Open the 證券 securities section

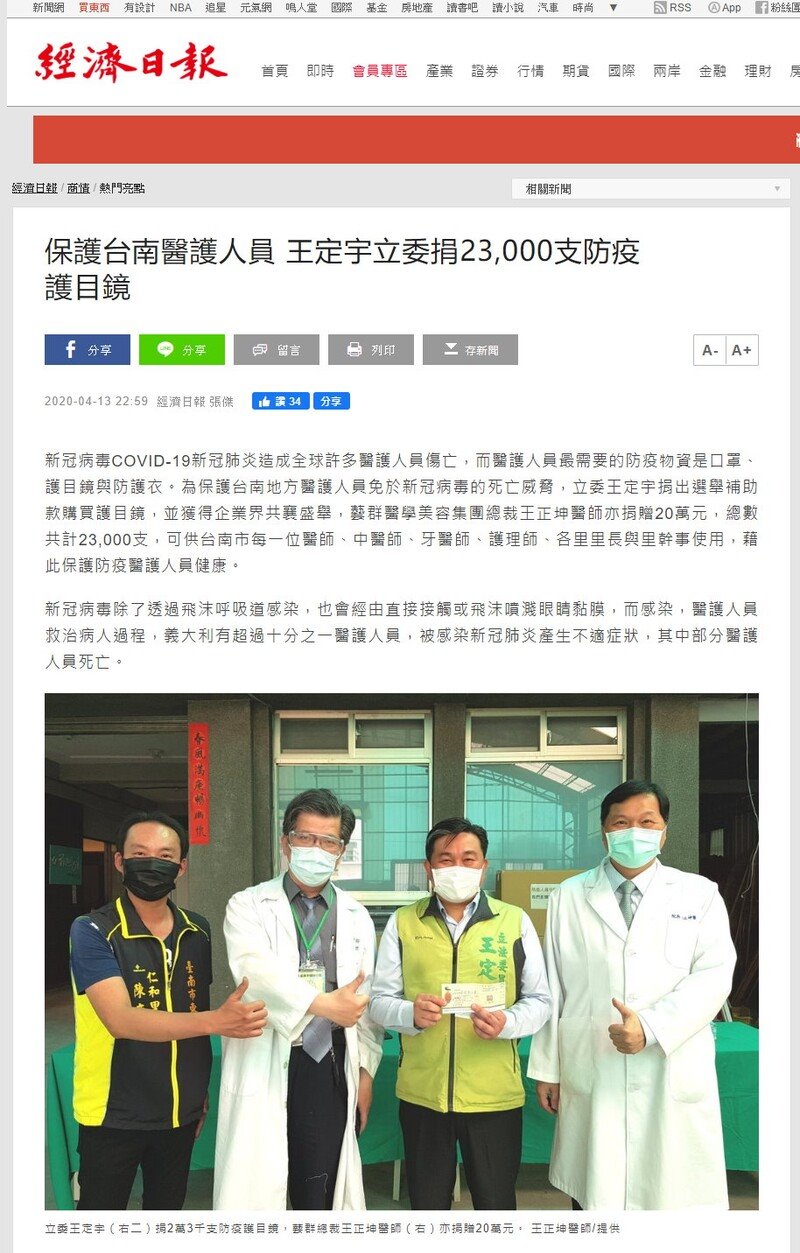coord(485,71)
